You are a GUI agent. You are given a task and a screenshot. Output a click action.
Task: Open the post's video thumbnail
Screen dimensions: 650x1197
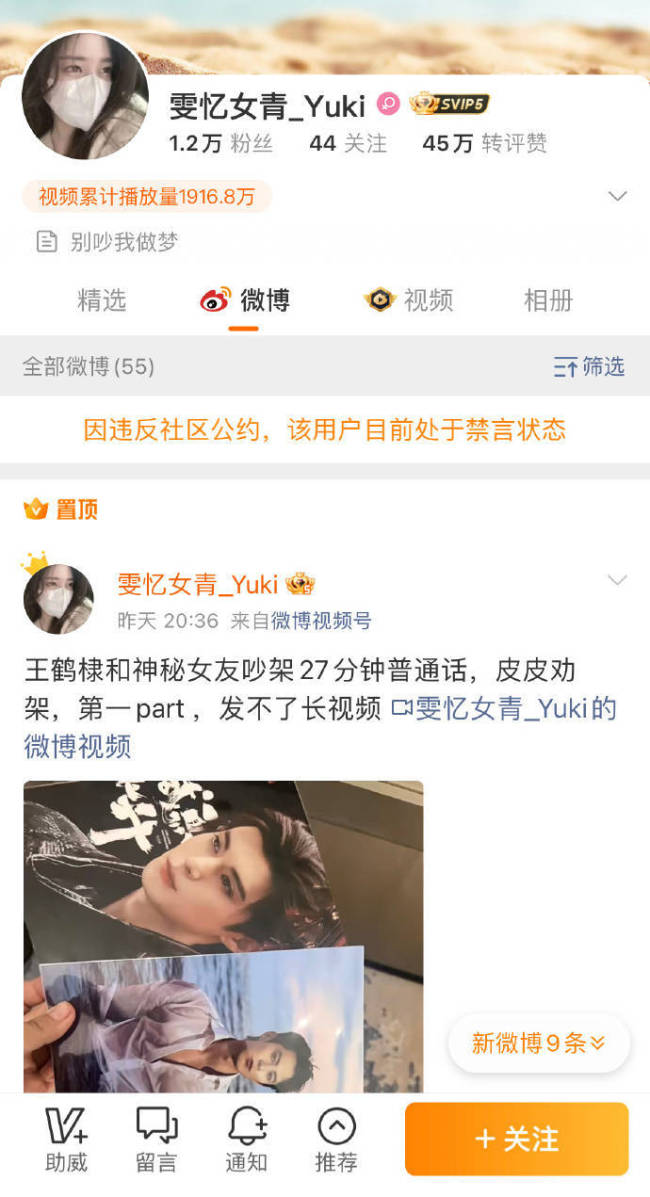tap(223, 935)
